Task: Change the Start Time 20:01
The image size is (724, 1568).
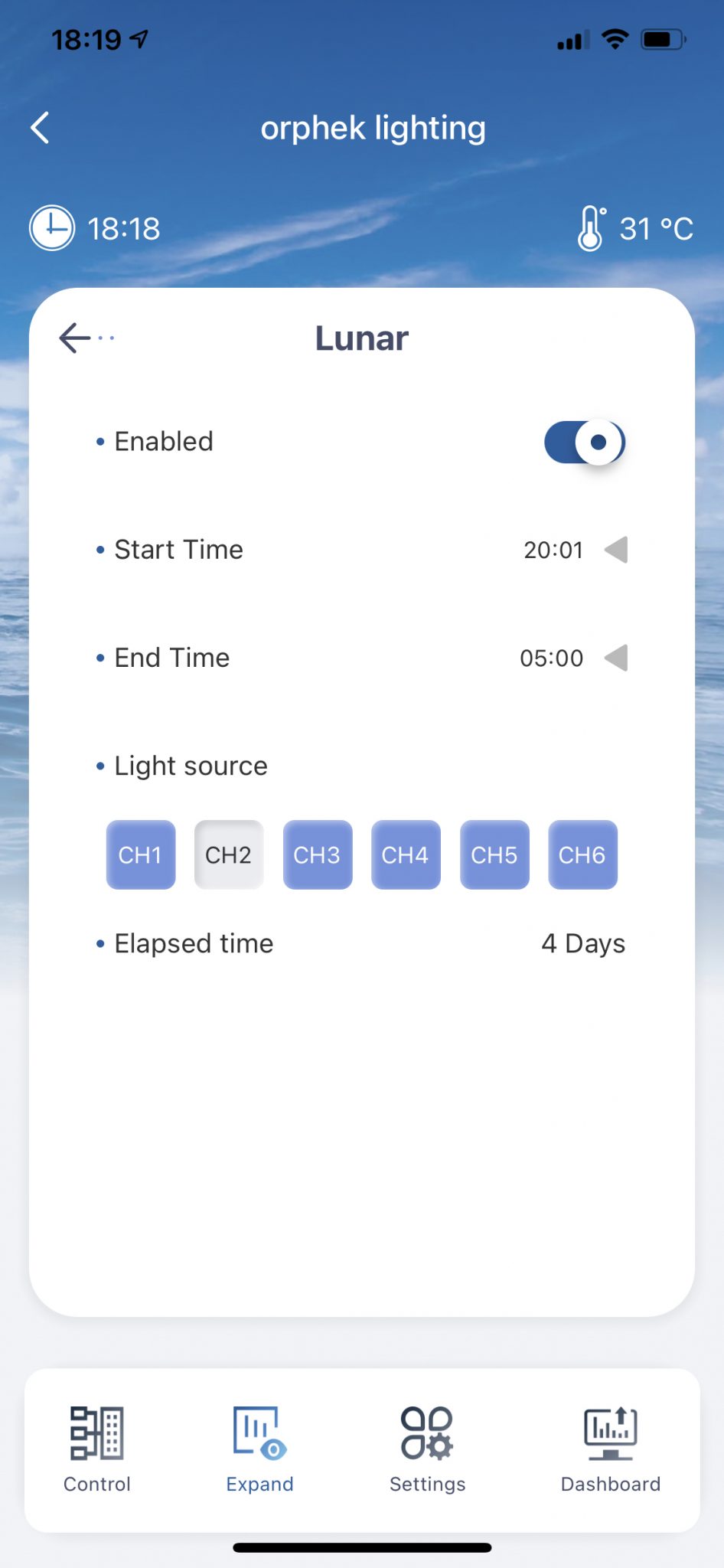Action: click(x=576, y=550)
